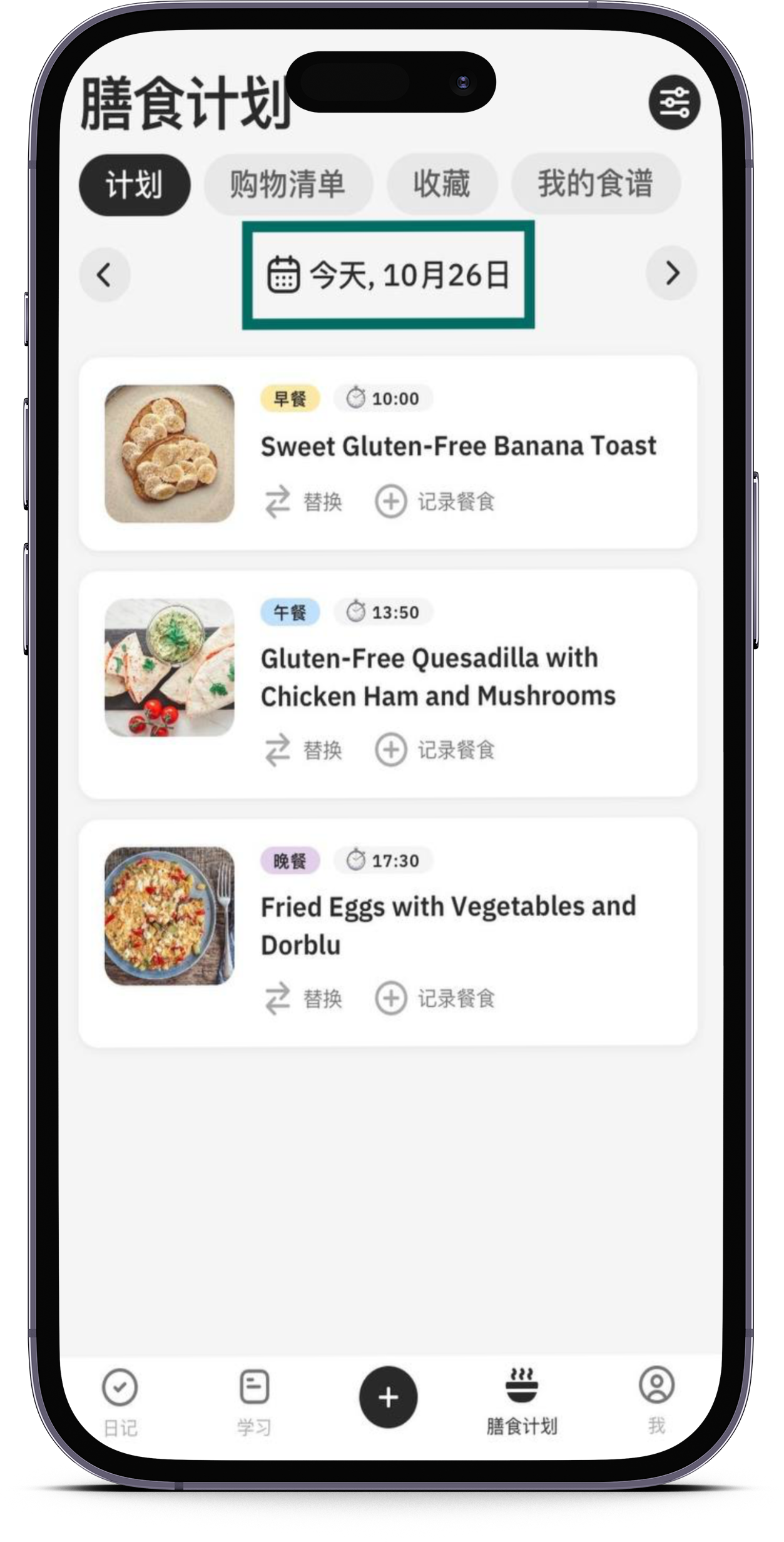Image resolution: width=784 pixels, height=1542 pixels.
Task: Replace the Fried Eggs dinner meal
Action: (304, 998)
